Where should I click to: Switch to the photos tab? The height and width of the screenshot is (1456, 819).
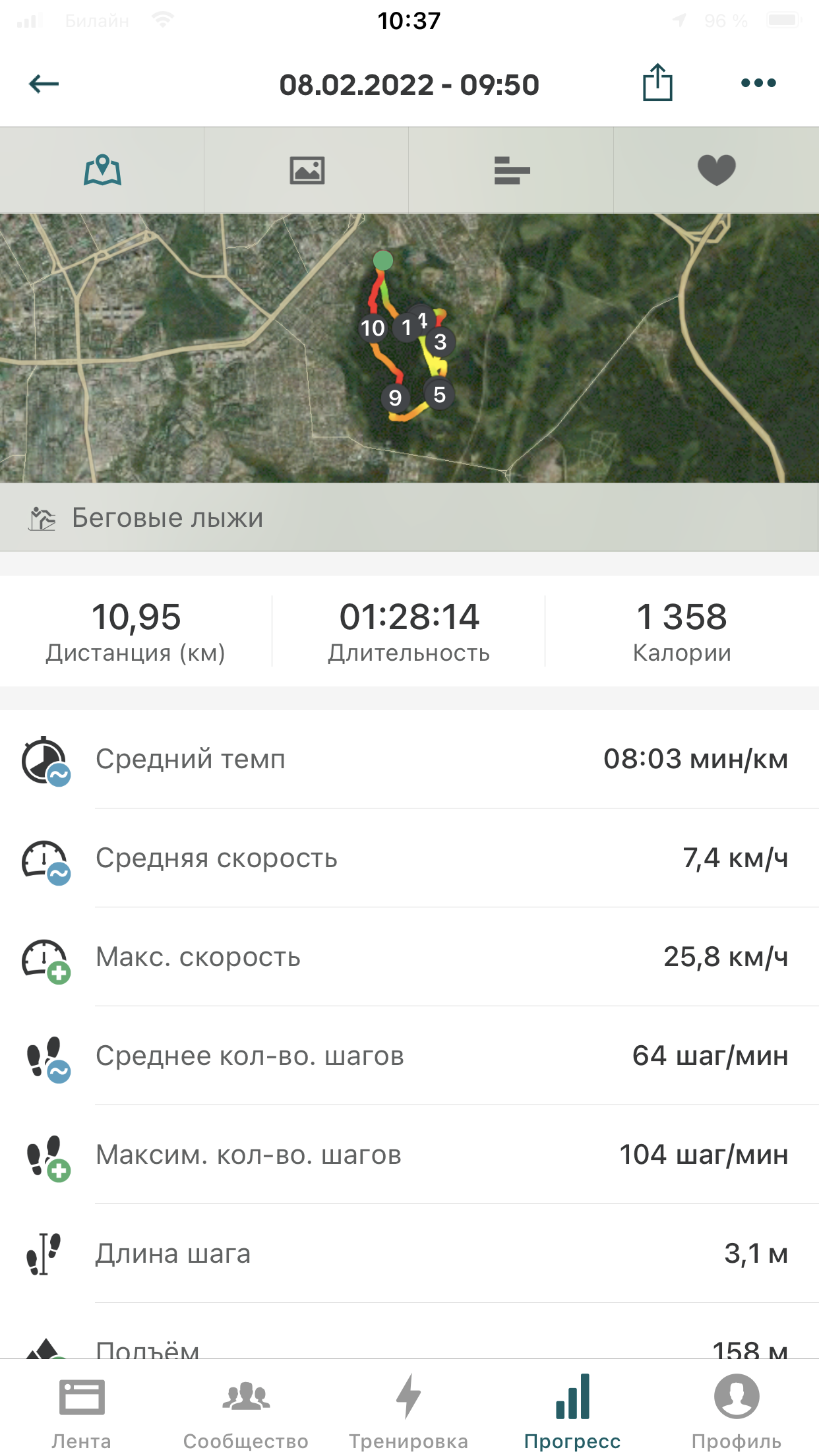(307, 170)
